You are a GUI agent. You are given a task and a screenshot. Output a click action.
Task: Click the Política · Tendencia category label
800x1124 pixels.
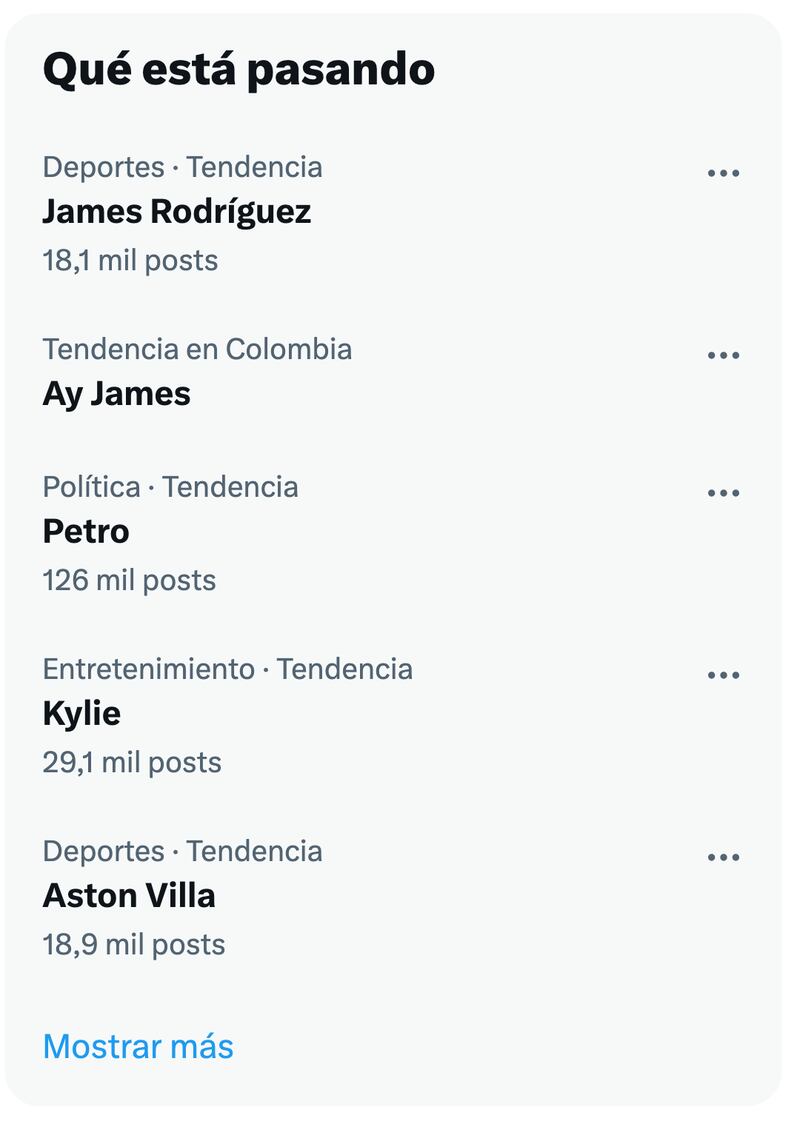171,486
